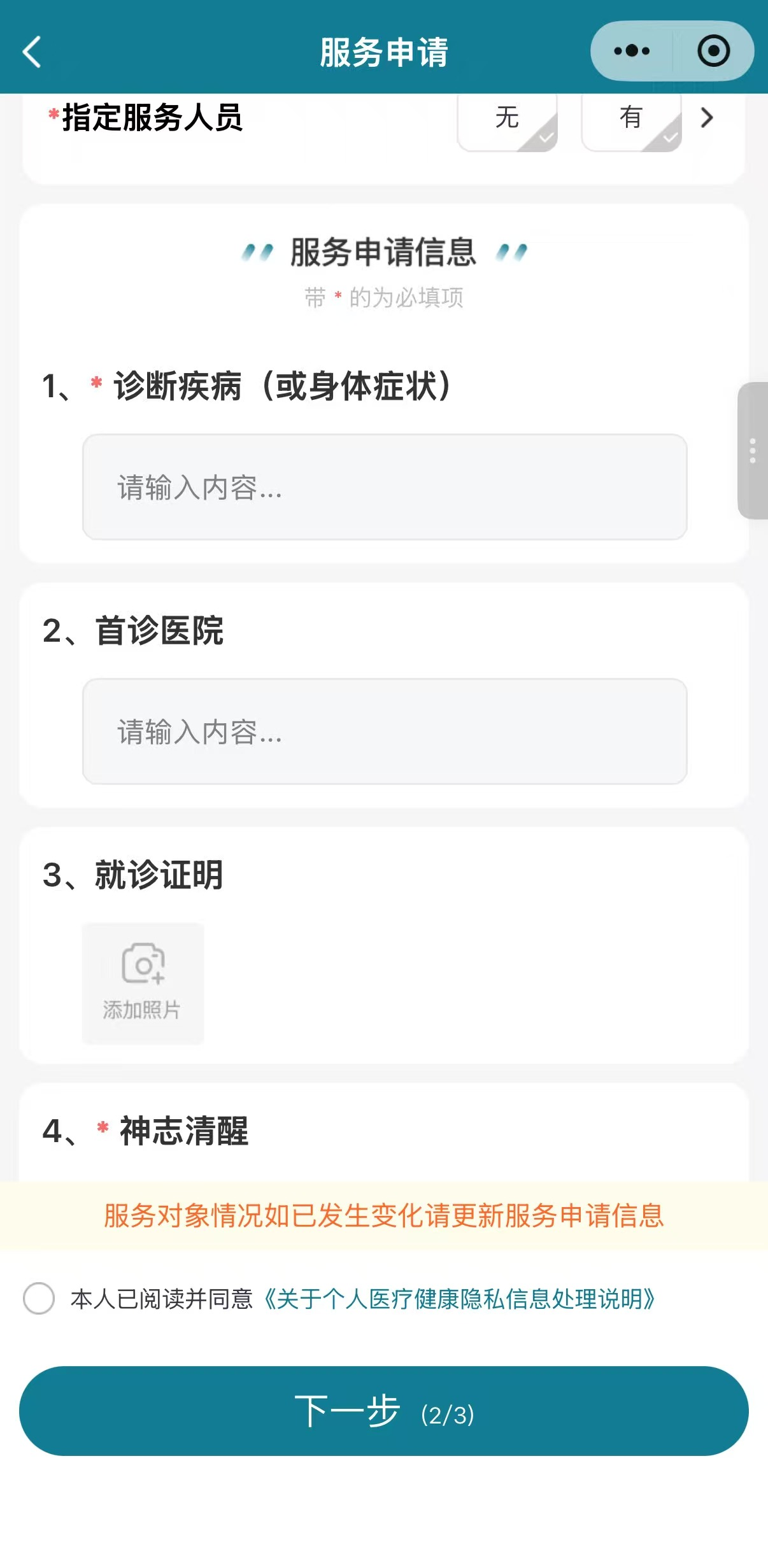Enter text in 诊断疾病 field
The height and width of the screenshot is (1568, 768).
pyautogui.click(x=385, y=487)
